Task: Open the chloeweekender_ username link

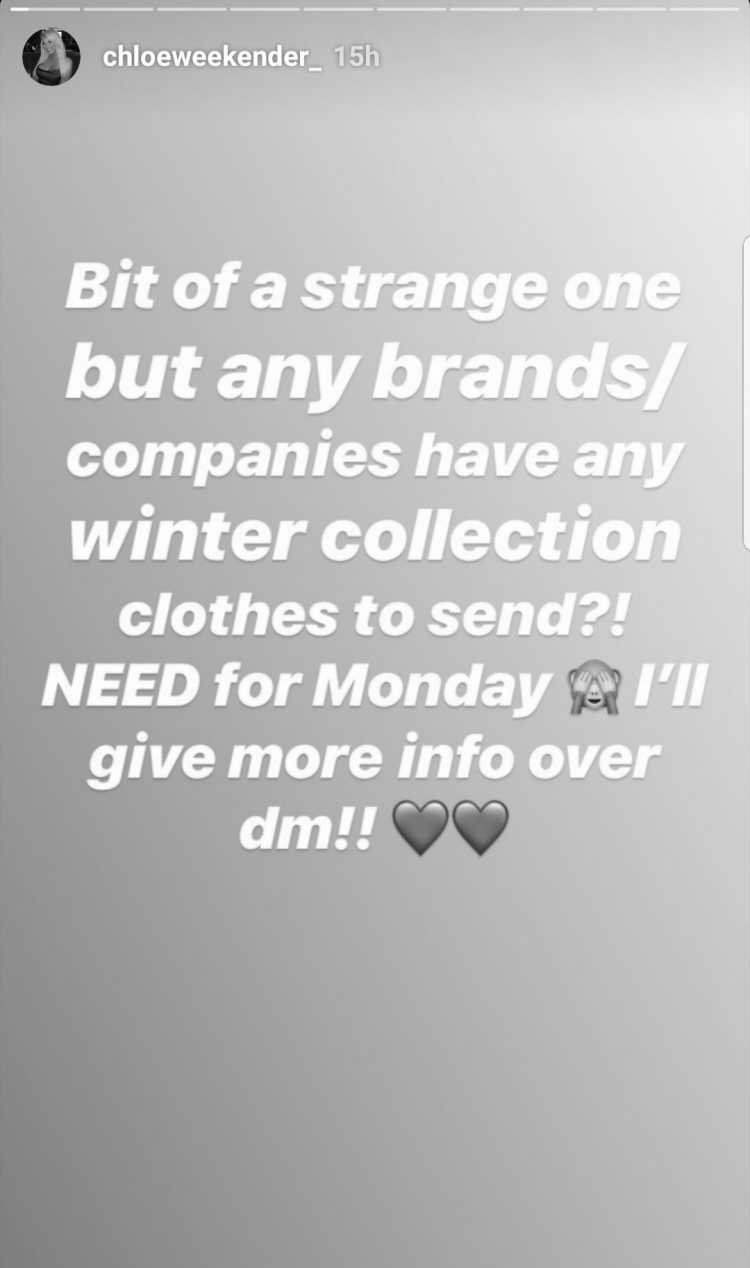Action: (x=212, y=58)
